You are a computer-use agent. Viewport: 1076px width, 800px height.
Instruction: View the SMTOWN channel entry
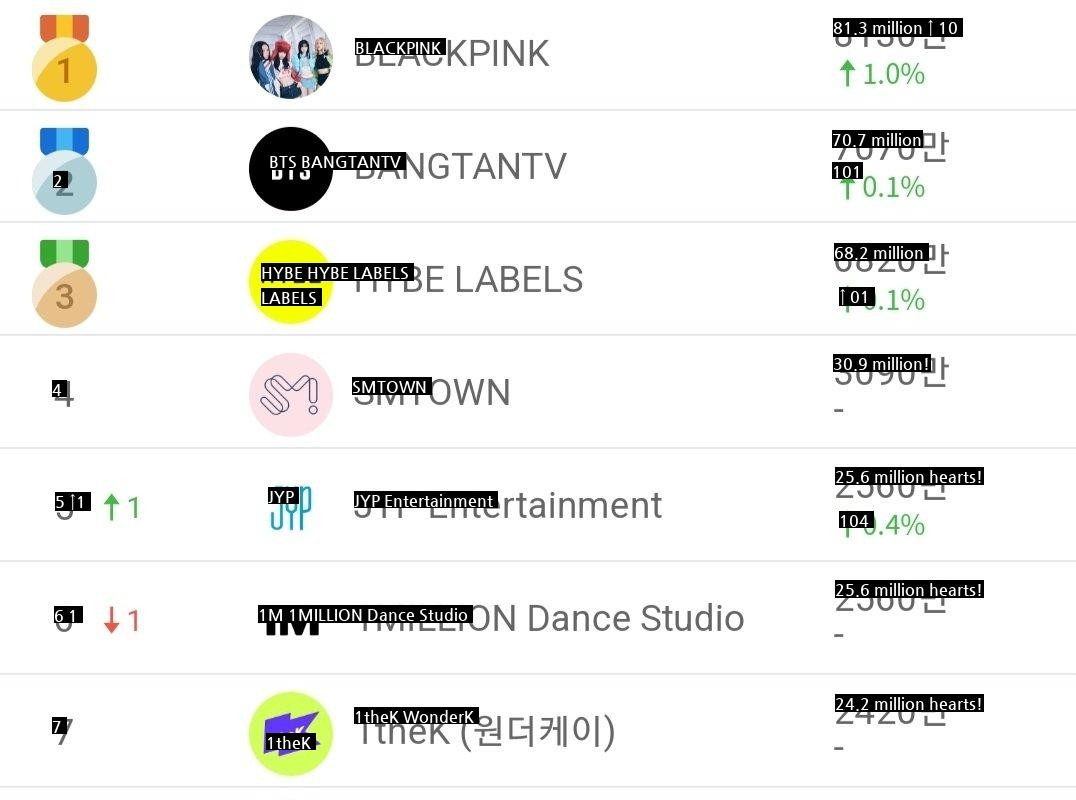tap(432, 393)
